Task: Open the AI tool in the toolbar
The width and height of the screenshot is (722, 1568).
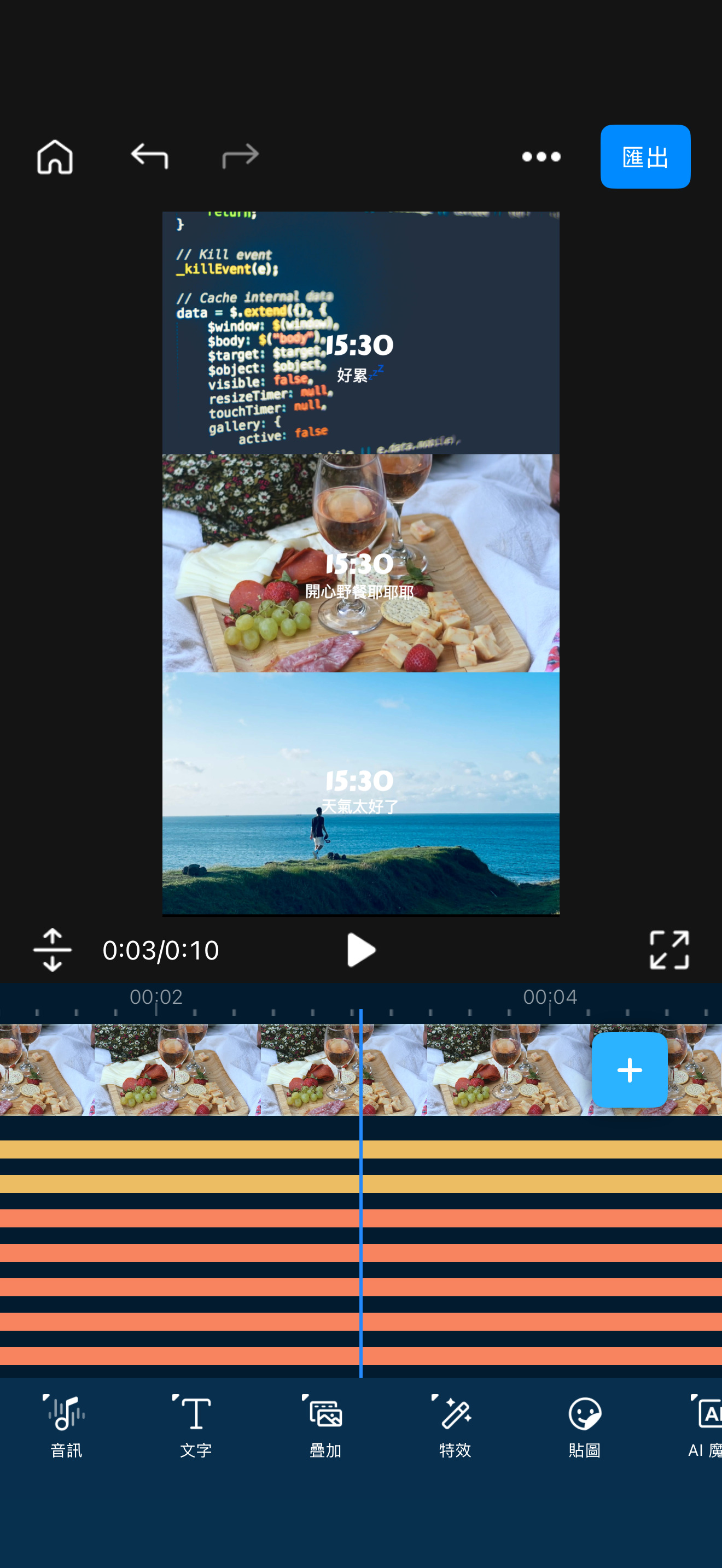Action: point(705,1425)
